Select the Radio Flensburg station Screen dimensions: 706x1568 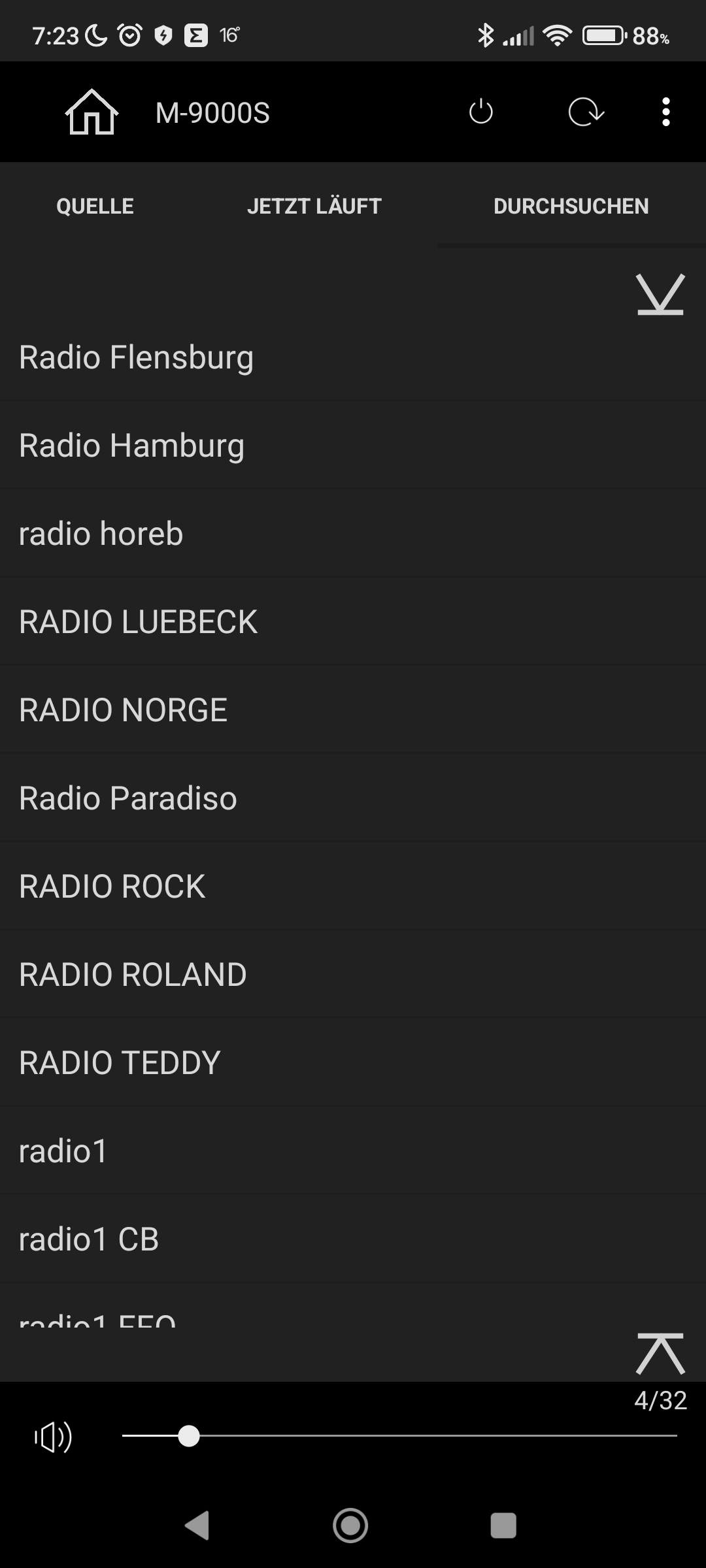[x=136, y=357]
